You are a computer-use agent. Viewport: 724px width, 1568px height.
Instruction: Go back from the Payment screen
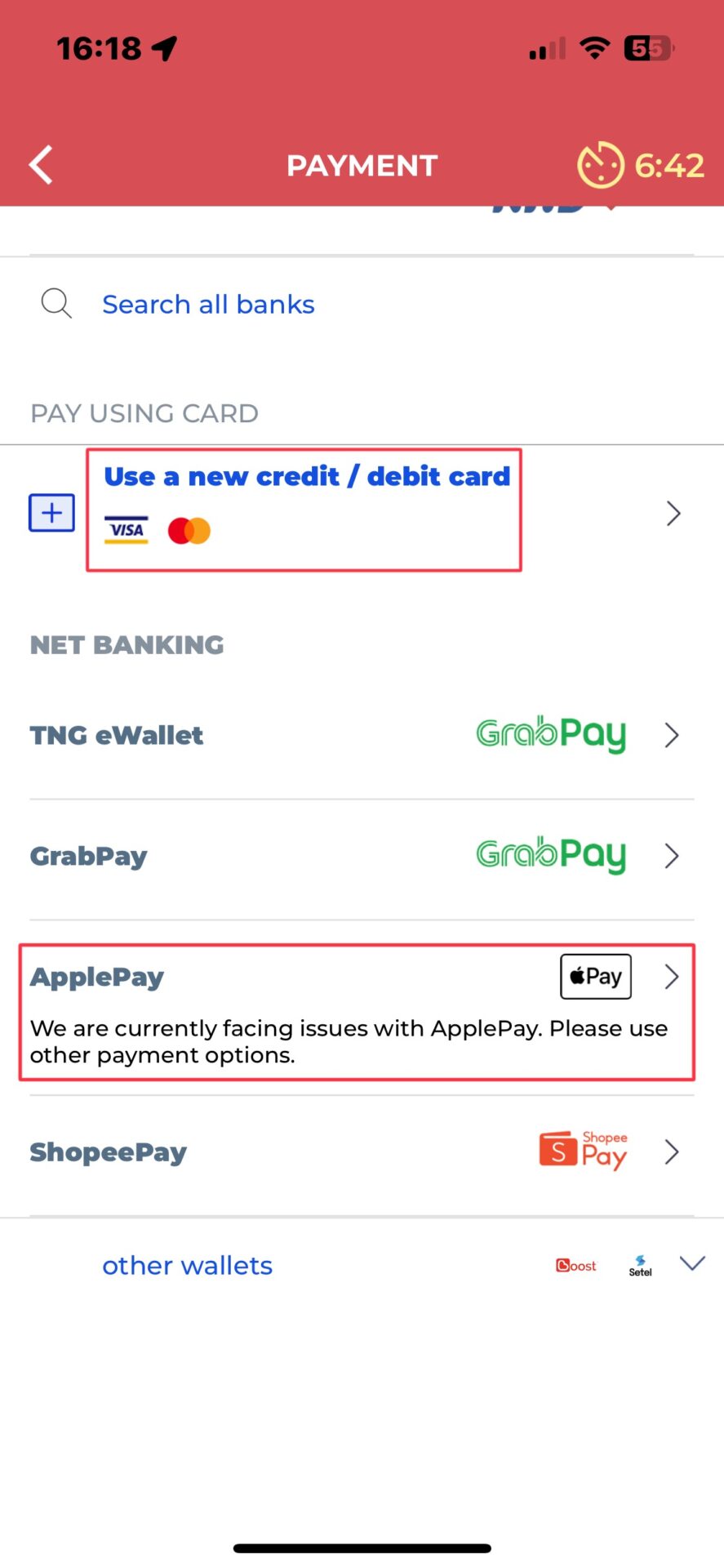[x=41, y=165]
